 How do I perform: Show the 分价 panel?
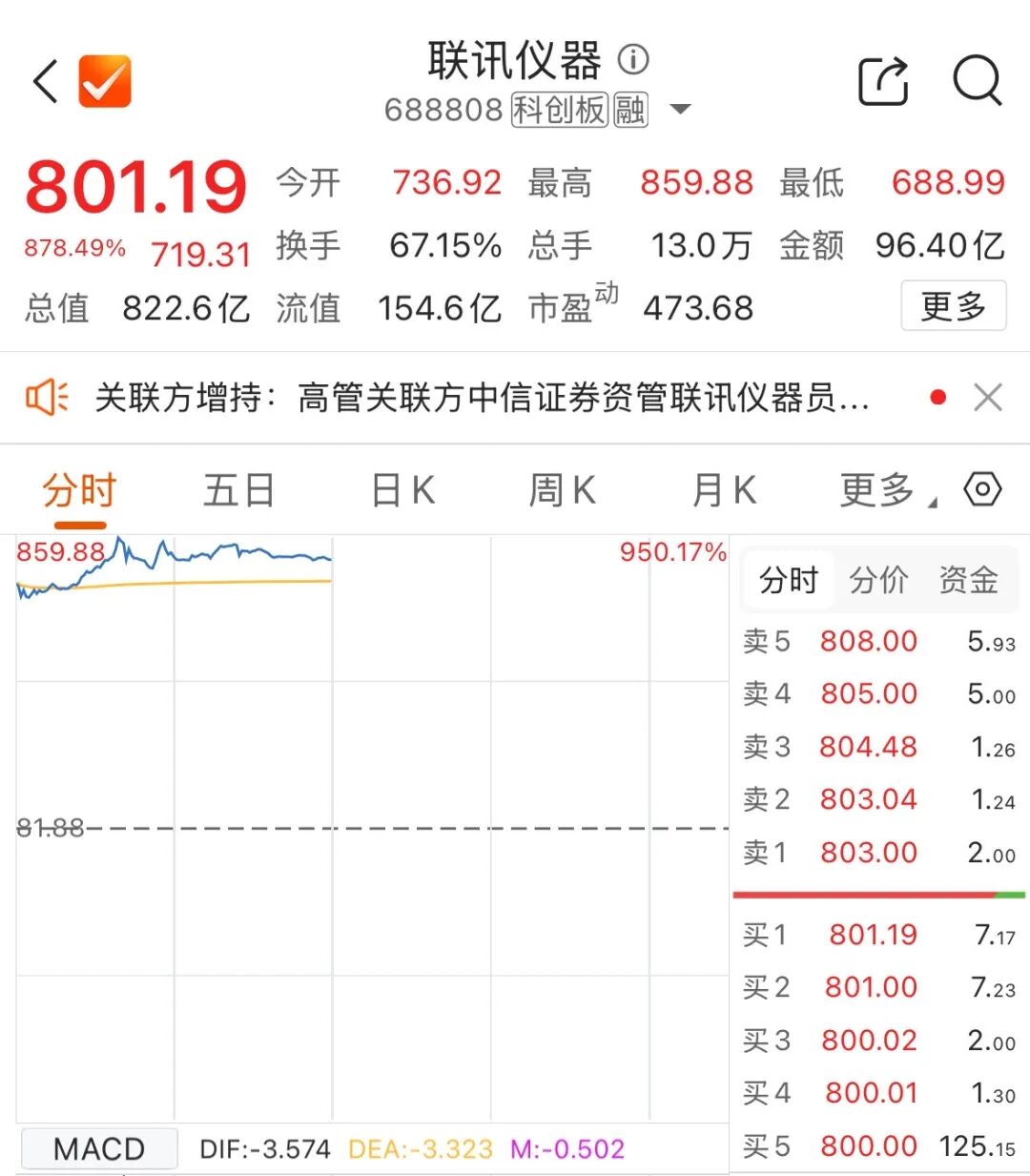tap(878, 580)
